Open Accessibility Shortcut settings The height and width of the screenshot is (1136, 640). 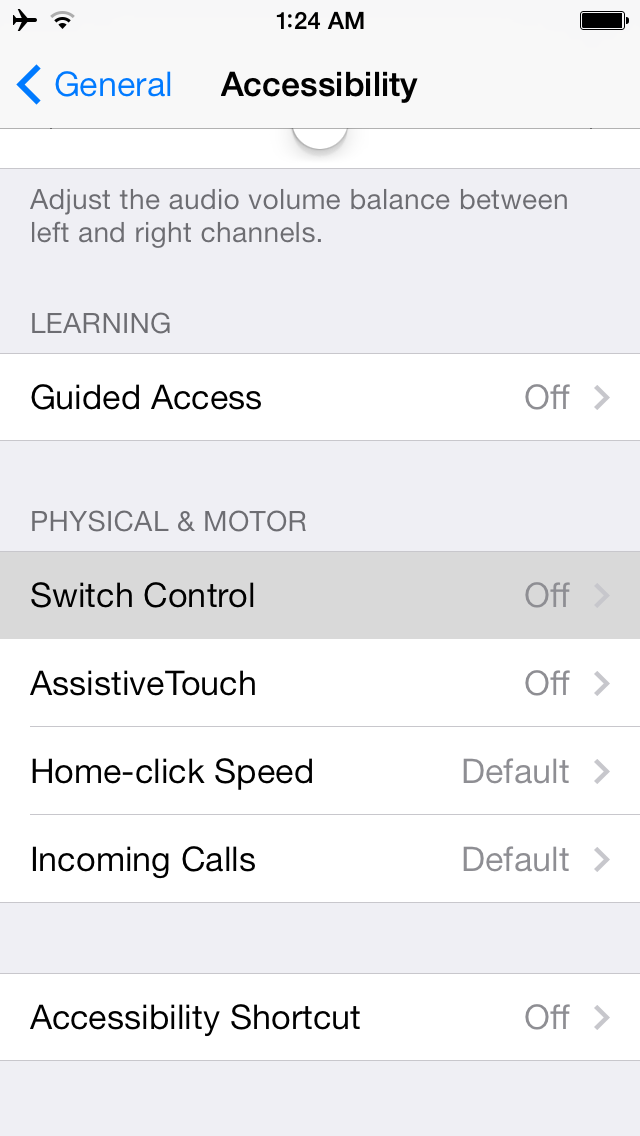[x=320, y=1017]
